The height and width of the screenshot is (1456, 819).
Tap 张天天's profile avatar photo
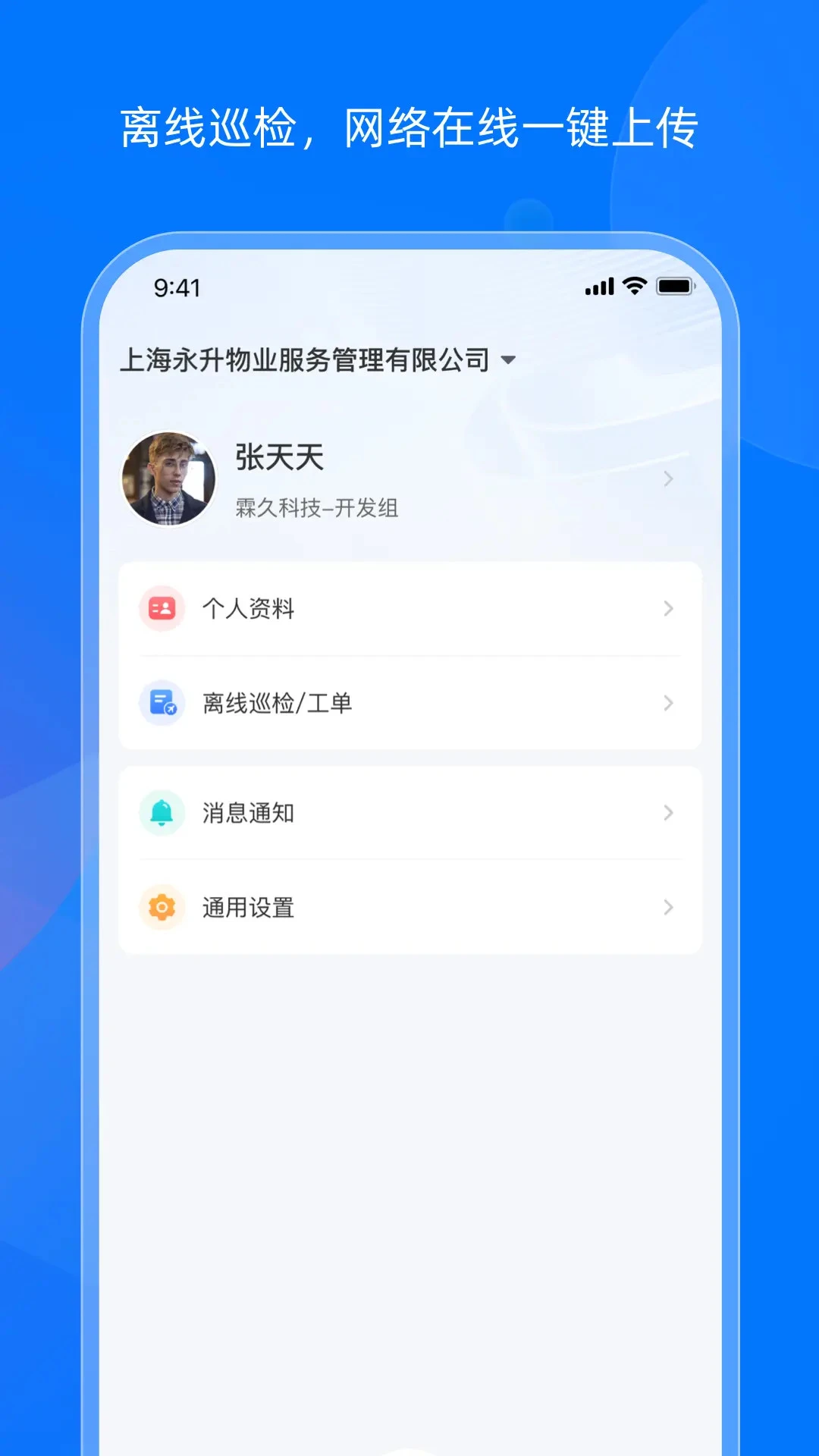click(x=169, y=479)
